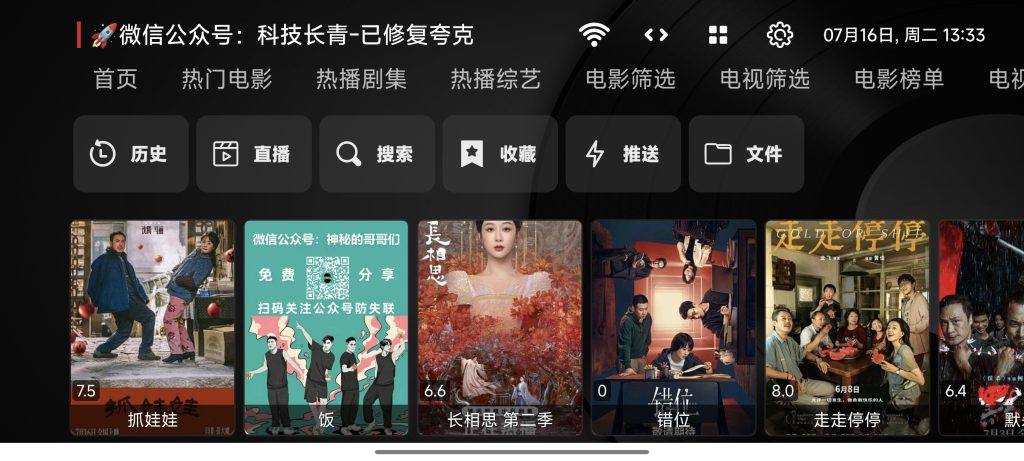This screenshot has height=461, width=1024.
Task: Open 长相思 第二季 poster
Action: point(499,327)
